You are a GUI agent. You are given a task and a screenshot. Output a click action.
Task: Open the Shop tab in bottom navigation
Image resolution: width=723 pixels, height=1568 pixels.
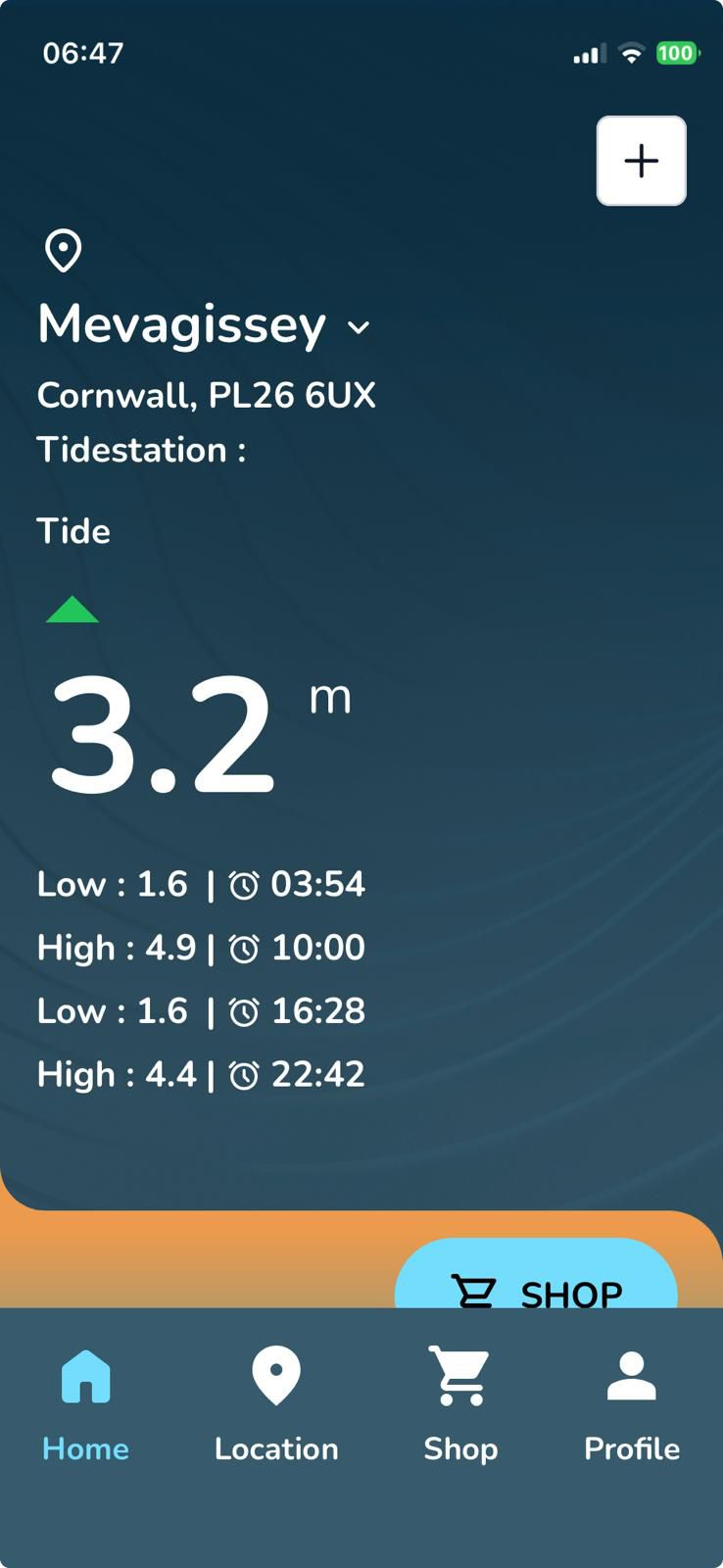click(460, 1403)
